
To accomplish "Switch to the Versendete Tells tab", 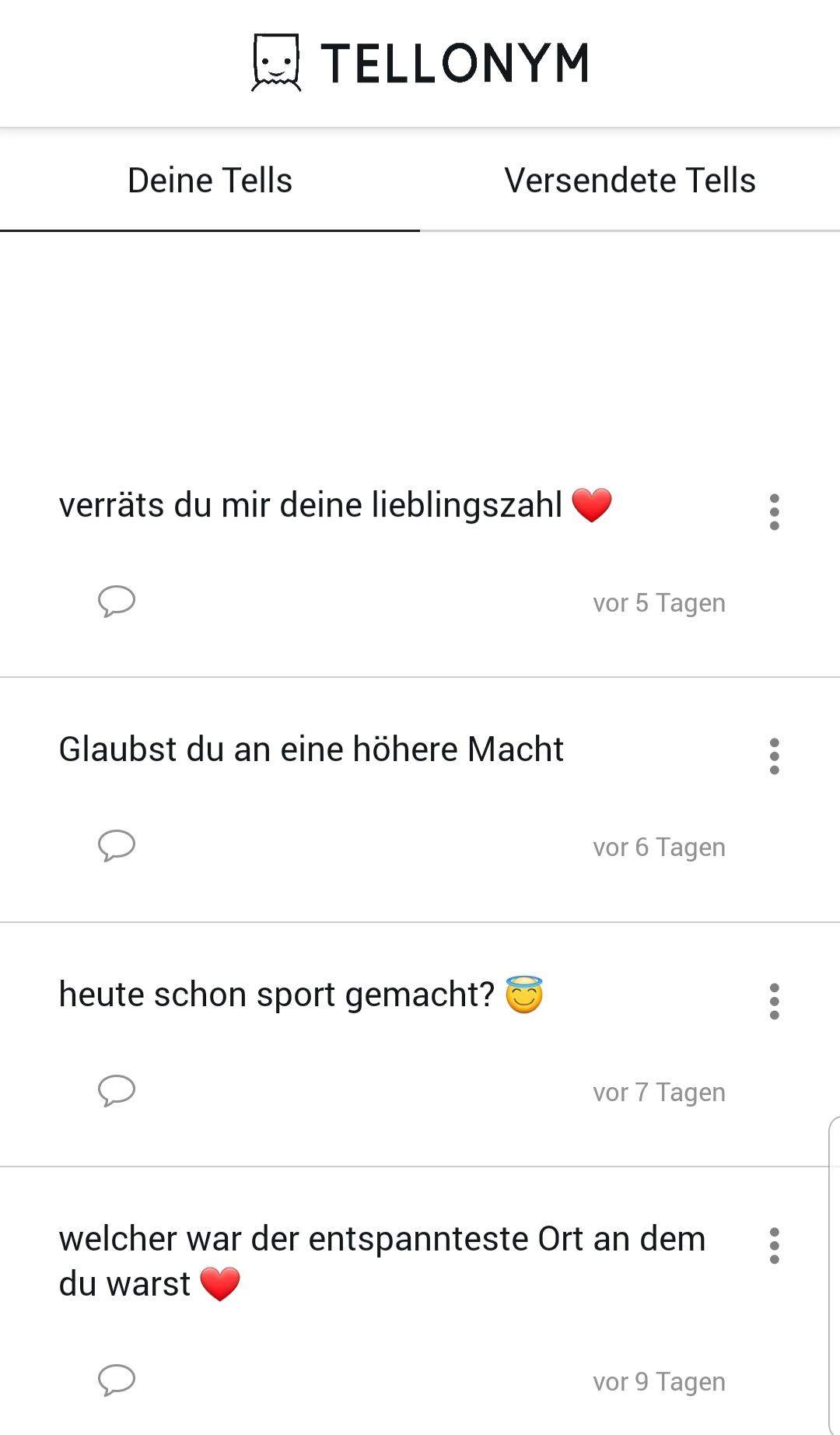I will [x=630, y=180].
